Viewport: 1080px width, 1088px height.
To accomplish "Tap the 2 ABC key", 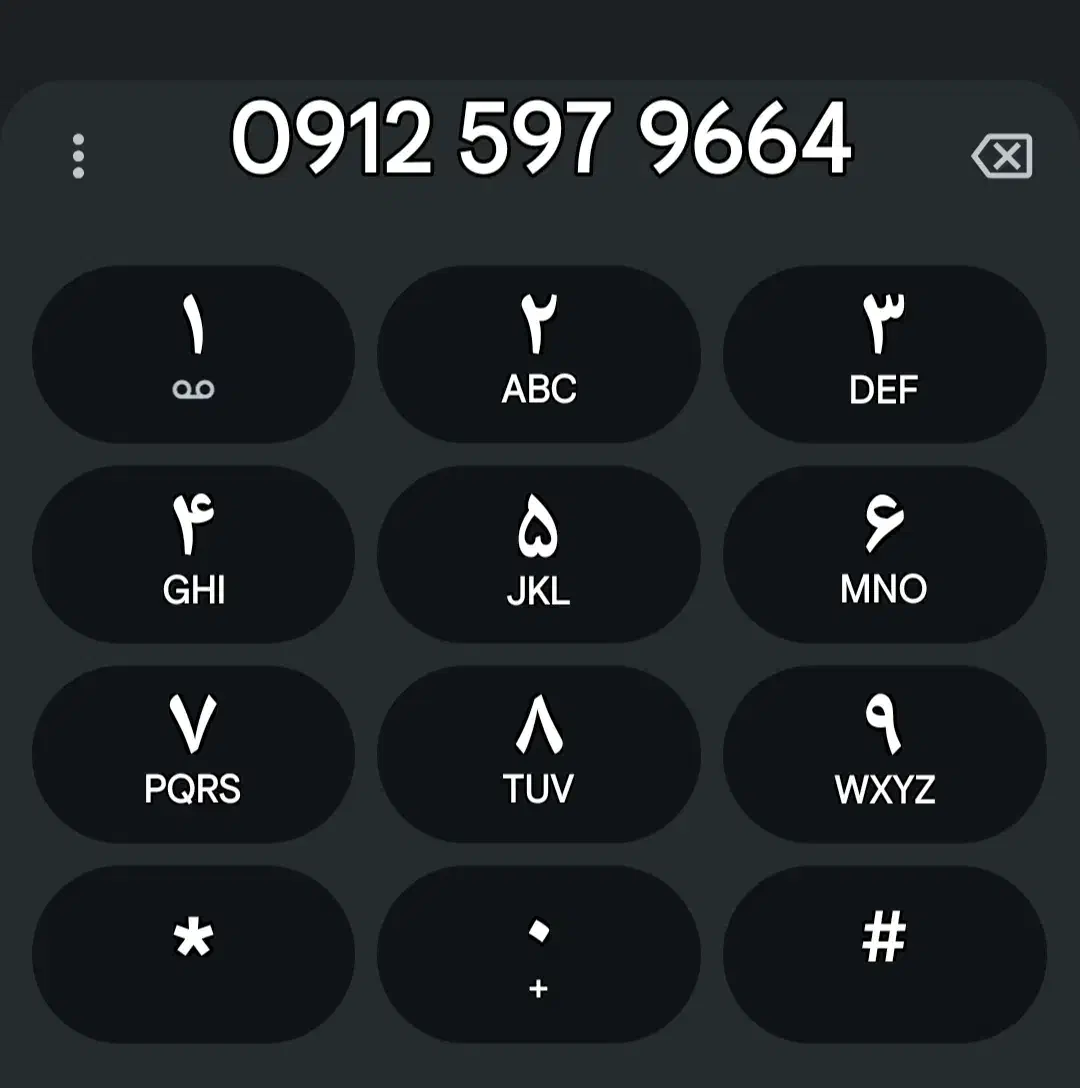I will [x=539, y=354].
